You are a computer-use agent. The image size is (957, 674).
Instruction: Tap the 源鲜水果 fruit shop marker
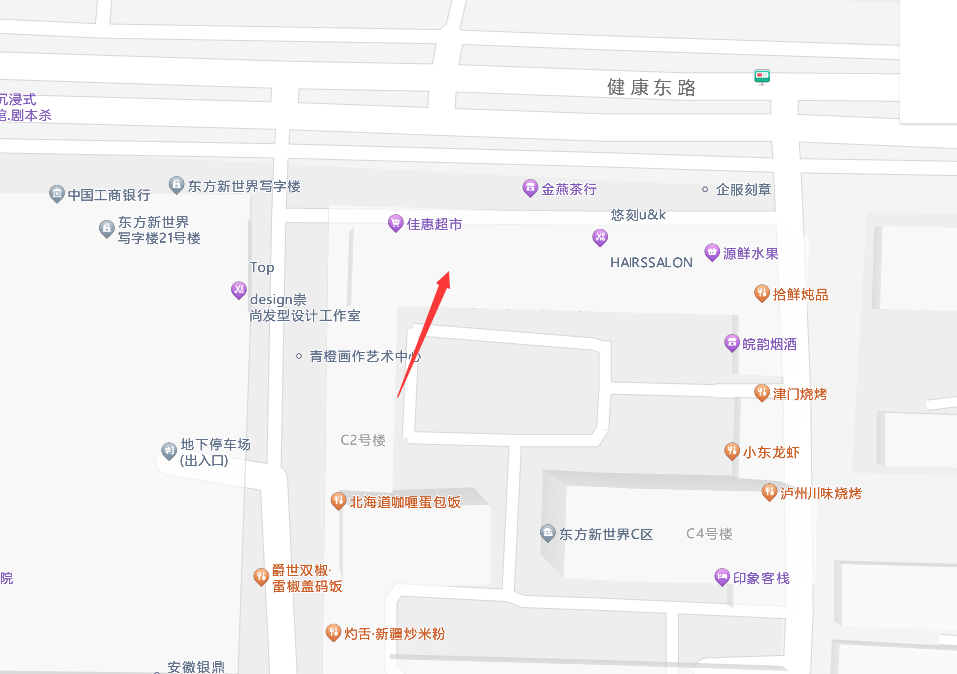pos(712,252)
